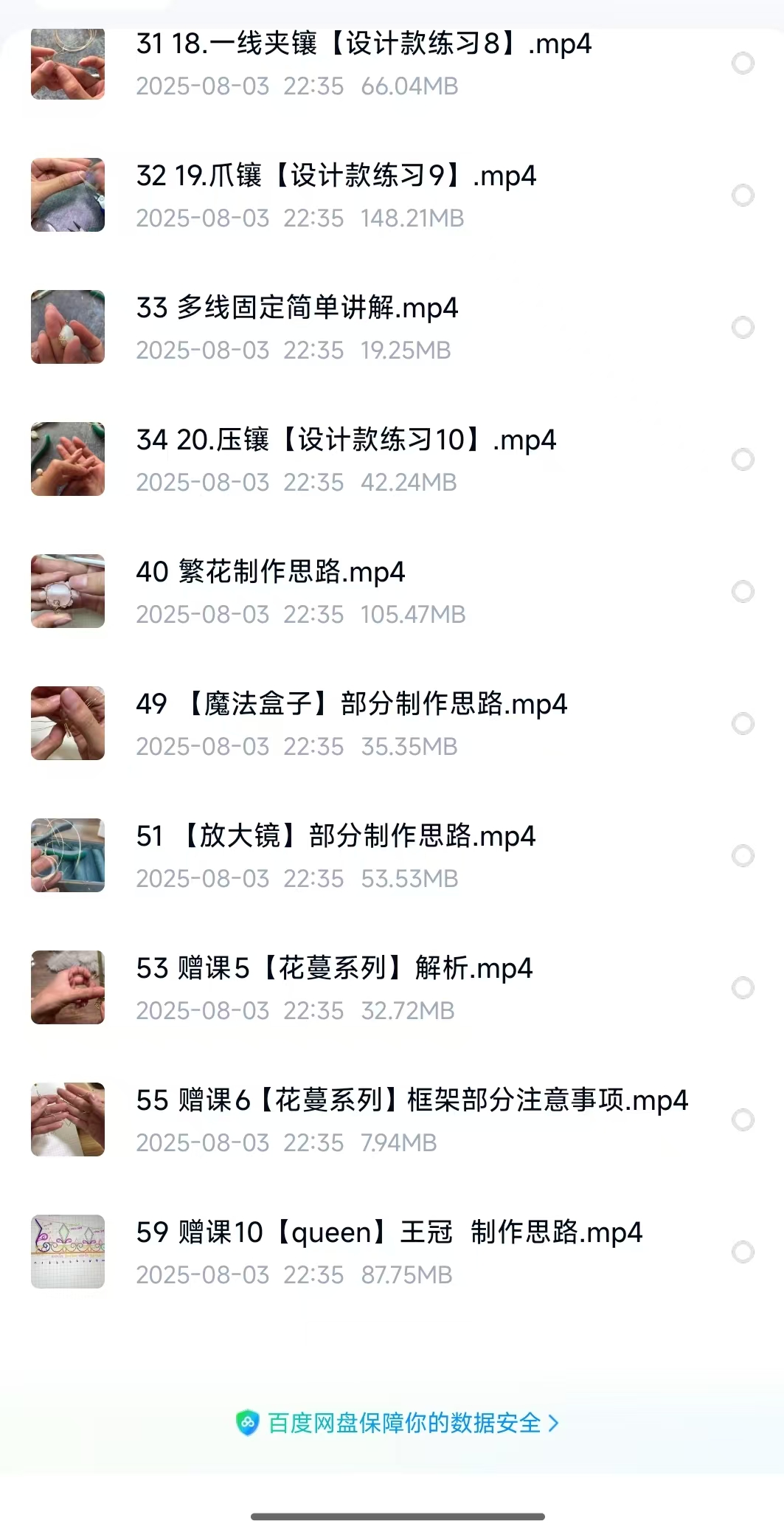The width and height of the screenshot is (784, 1532).
Task: Play 40 繁花制作思路.mp4
Action: (270, 572)
